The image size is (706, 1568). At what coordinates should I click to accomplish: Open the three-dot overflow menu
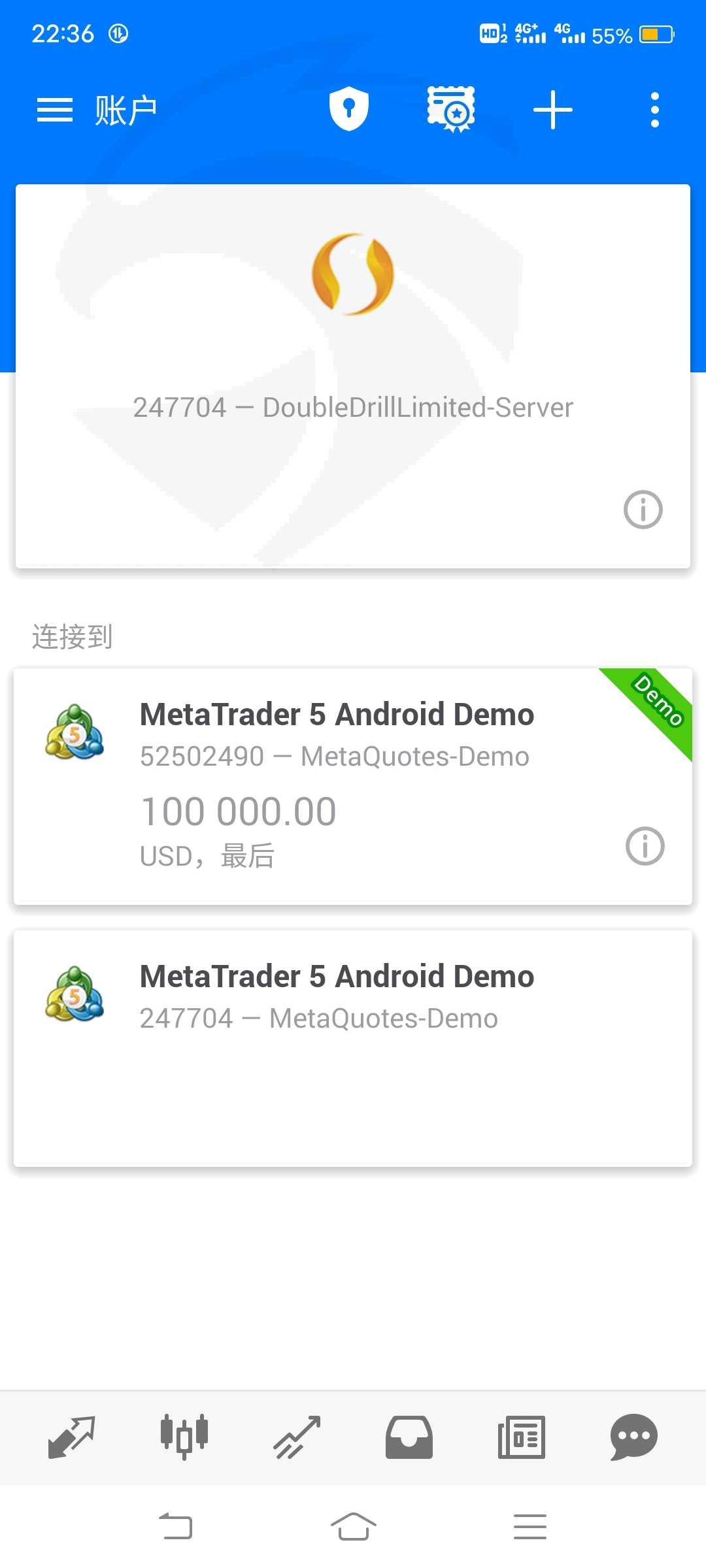(x=655, y=110)
